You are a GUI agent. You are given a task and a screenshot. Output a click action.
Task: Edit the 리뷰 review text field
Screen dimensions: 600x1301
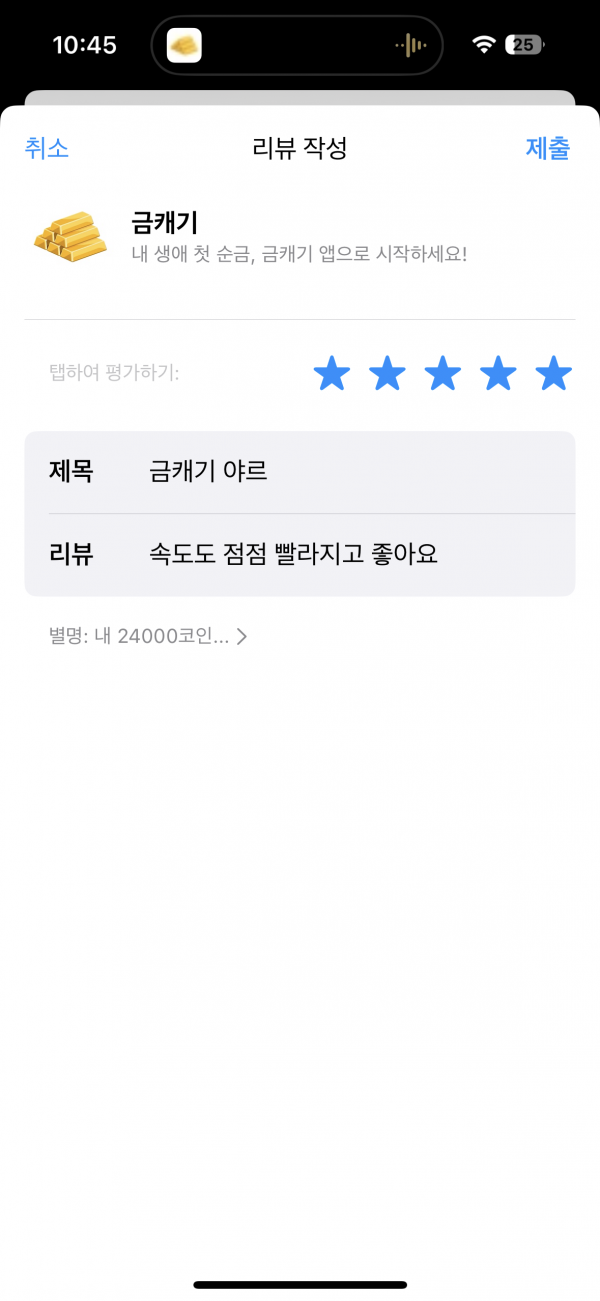[x=300, y=555]
